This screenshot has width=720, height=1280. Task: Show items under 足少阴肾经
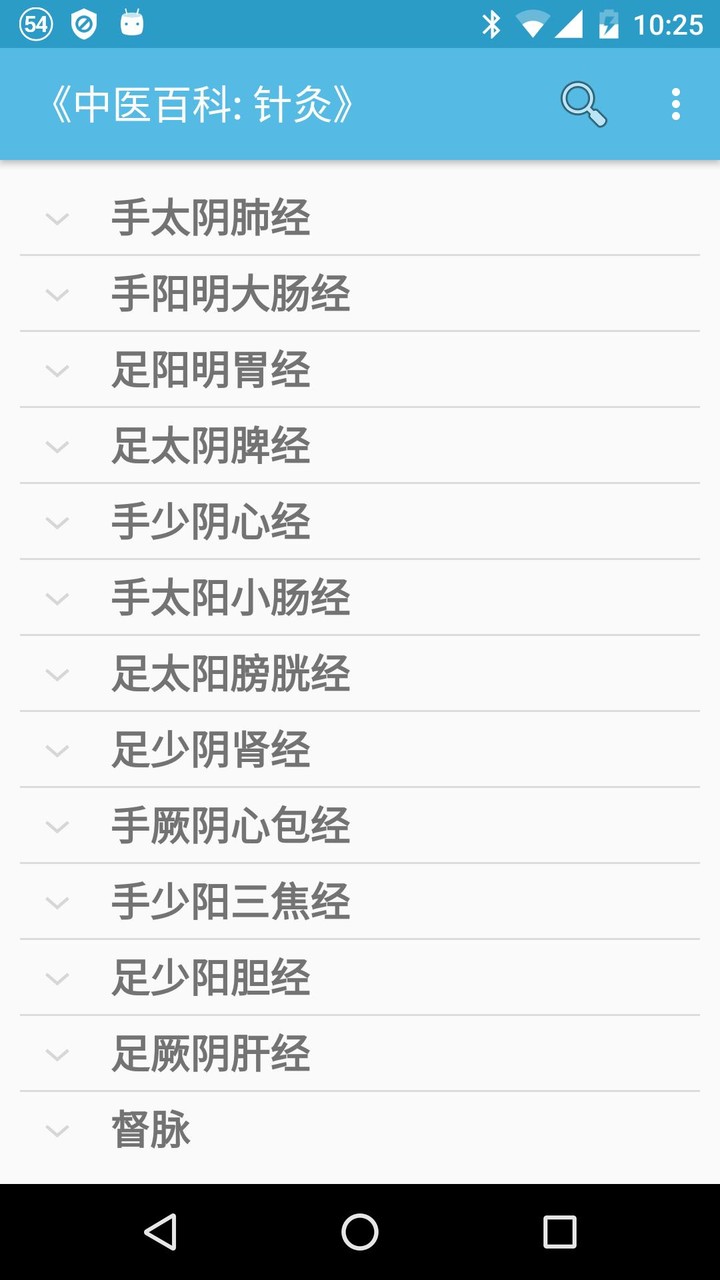pos(210,750)
